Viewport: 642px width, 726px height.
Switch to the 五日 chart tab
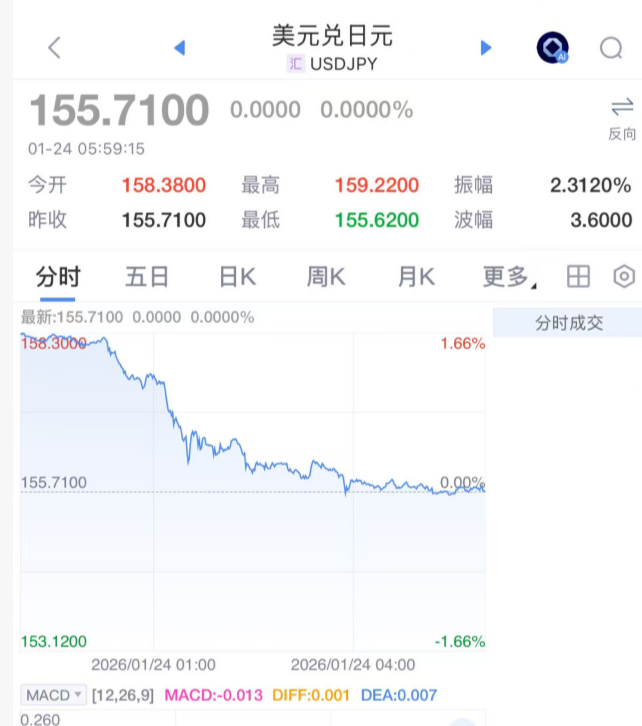pyautogui.click(x=146, y=277)
